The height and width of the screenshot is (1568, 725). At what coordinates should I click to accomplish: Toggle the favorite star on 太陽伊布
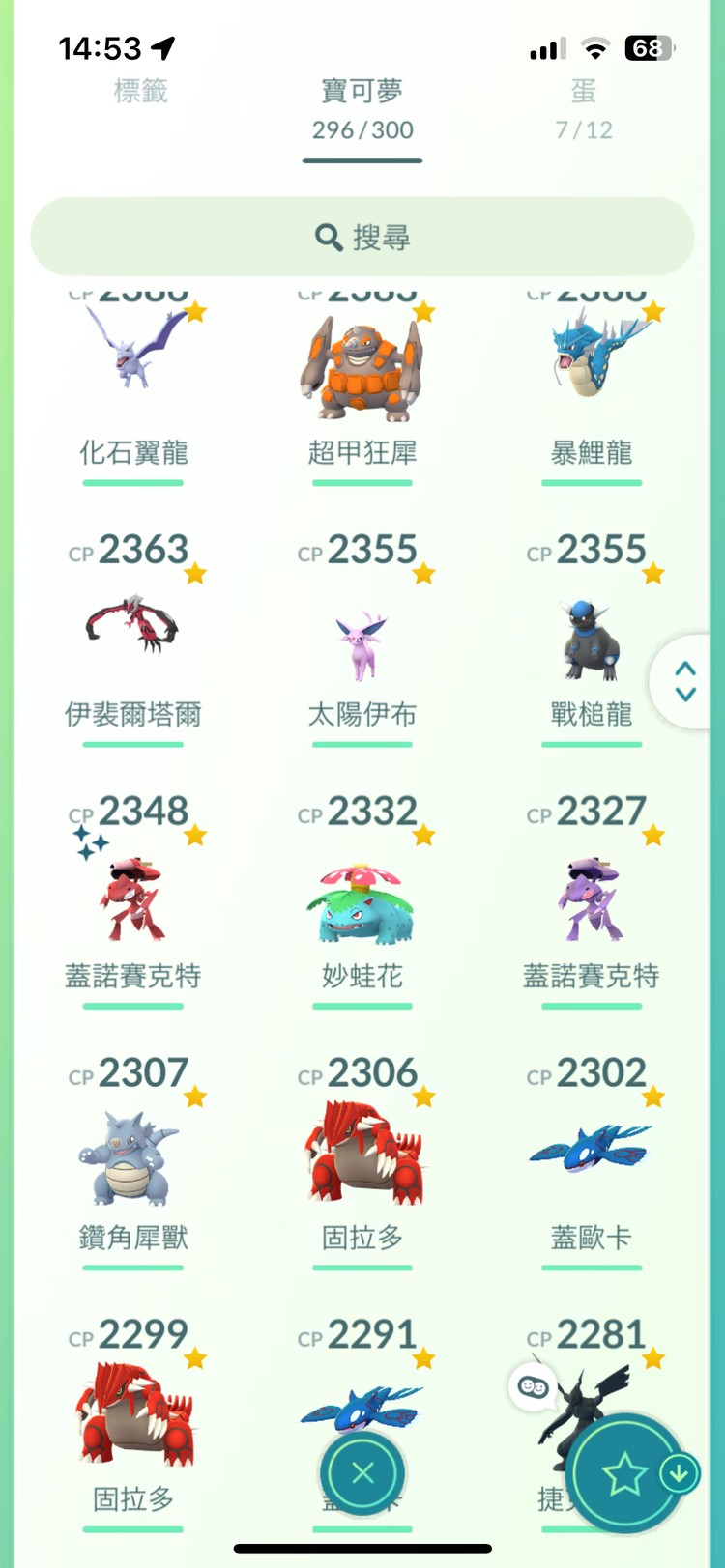pyautogui.click(x=422, y=572)
